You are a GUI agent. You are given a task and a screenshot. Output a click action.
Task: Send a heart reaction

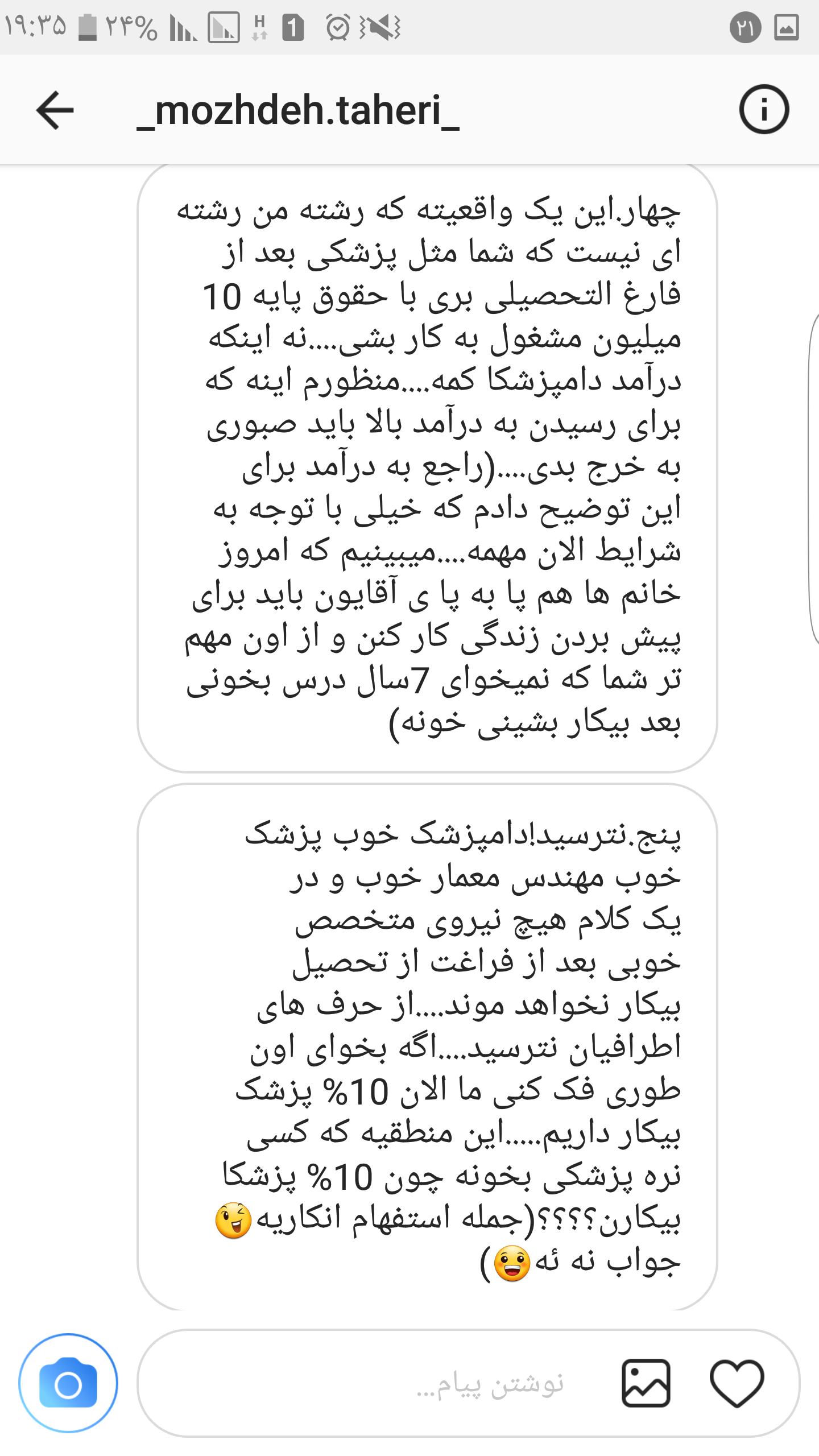pyautogui.click(x=737, y=1384)
